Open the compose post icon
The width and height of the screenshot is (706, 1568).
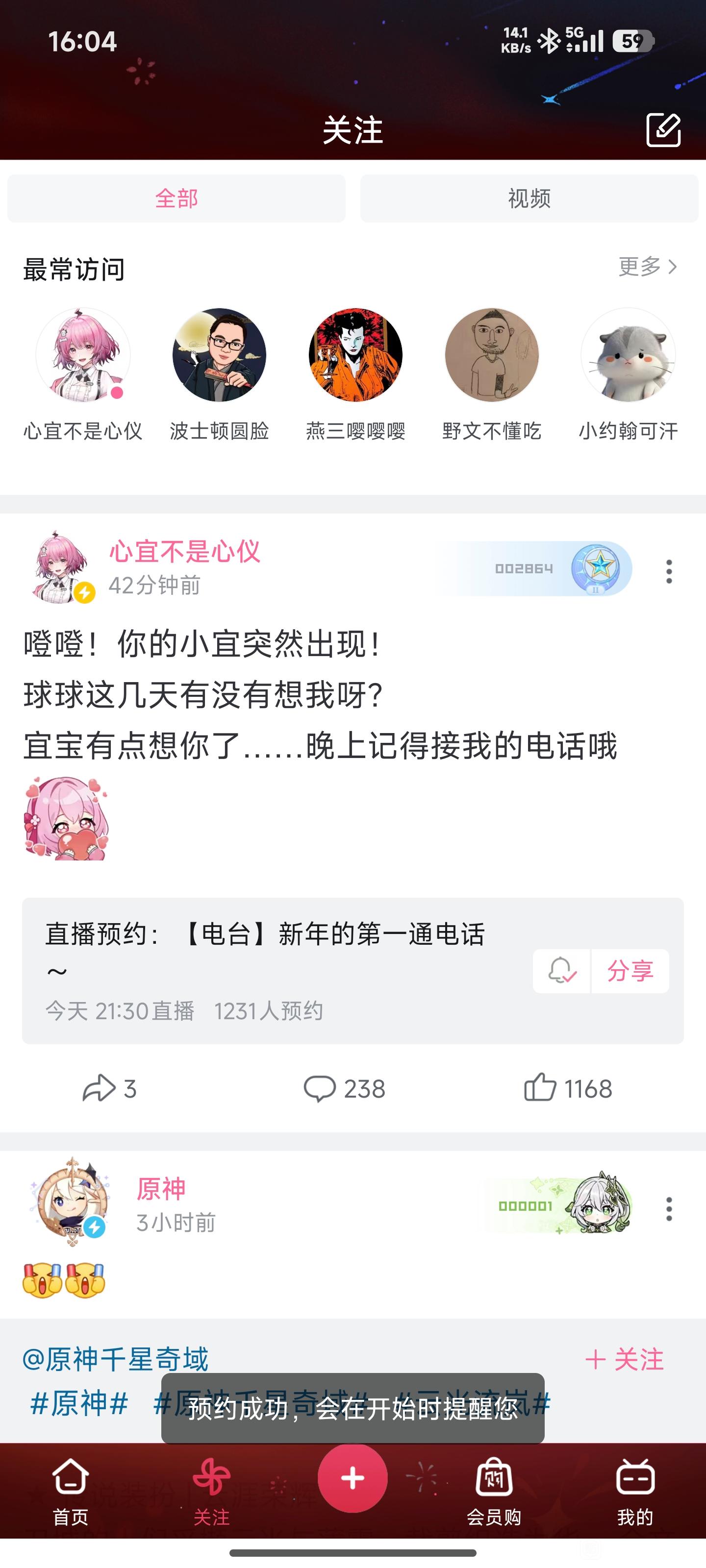663,130
